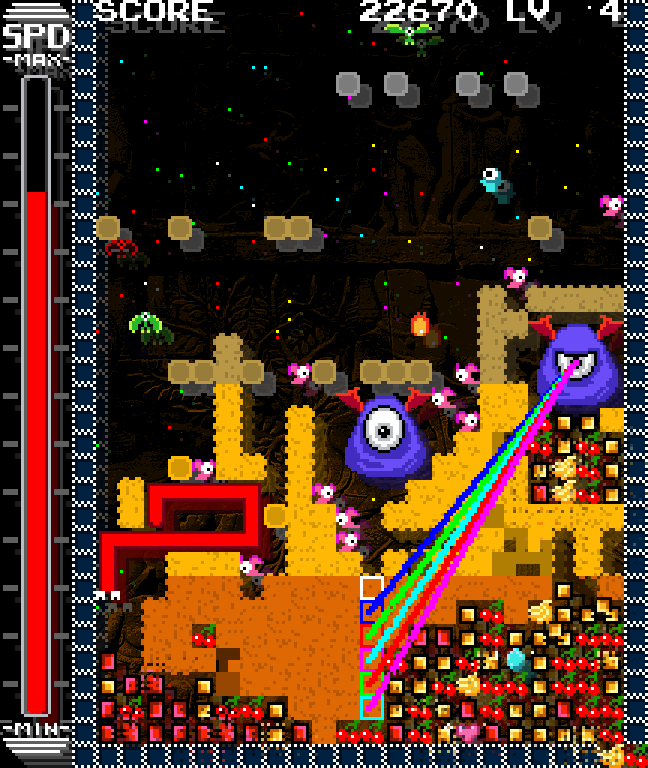Screen dimensions: 648x768
Task: Set speed on the SPD gauge
Action: pos(36,398)
